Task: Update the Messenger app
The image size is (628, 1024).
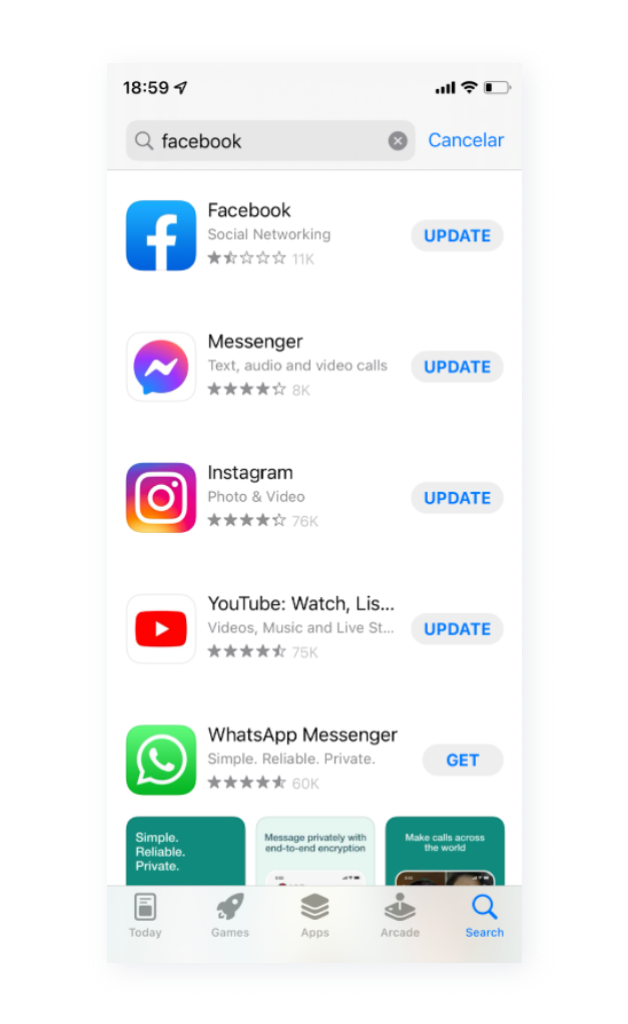Action: tap(457, 367)
